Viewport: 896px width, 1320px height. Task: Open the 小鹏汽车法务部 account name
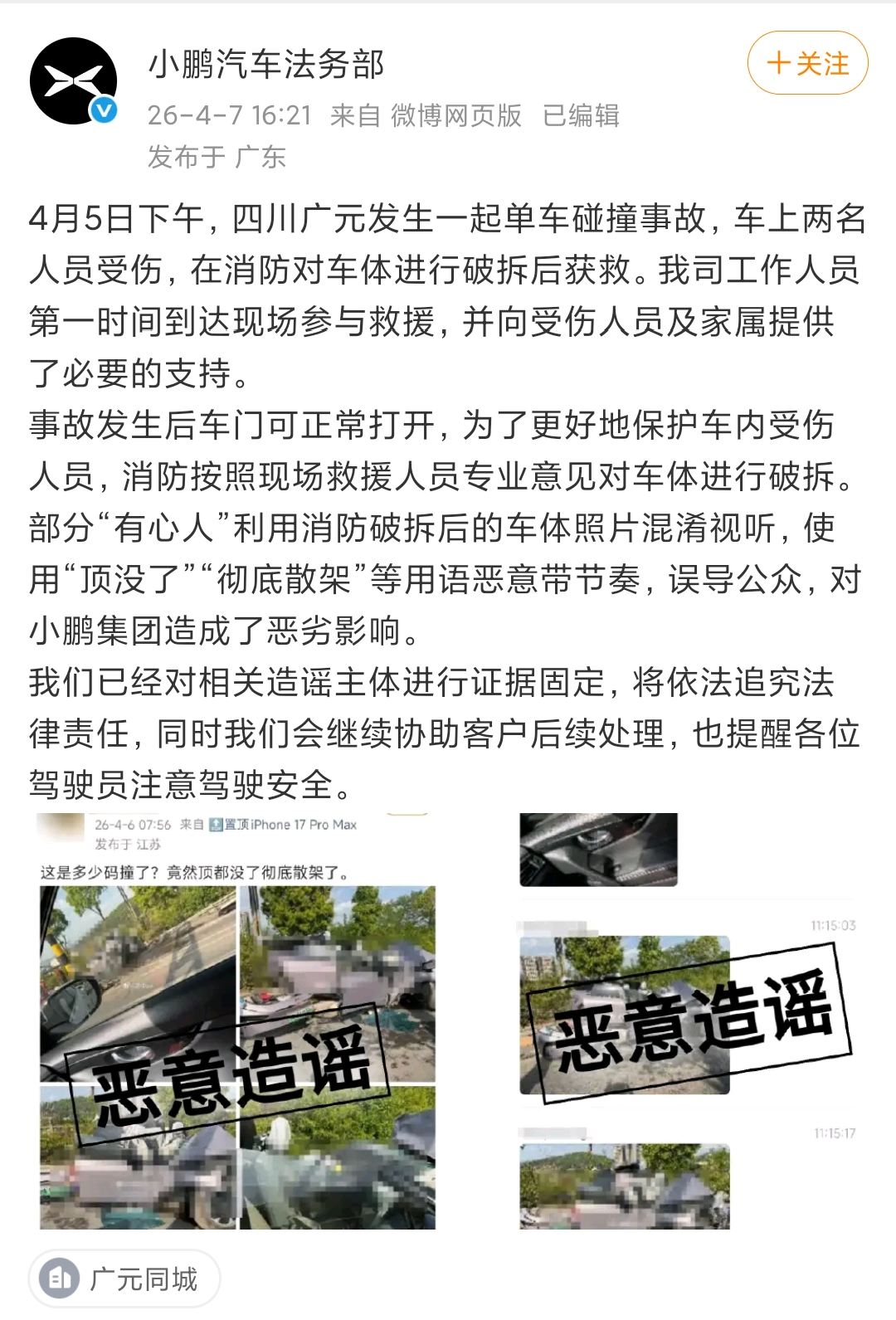pos(266,64)
